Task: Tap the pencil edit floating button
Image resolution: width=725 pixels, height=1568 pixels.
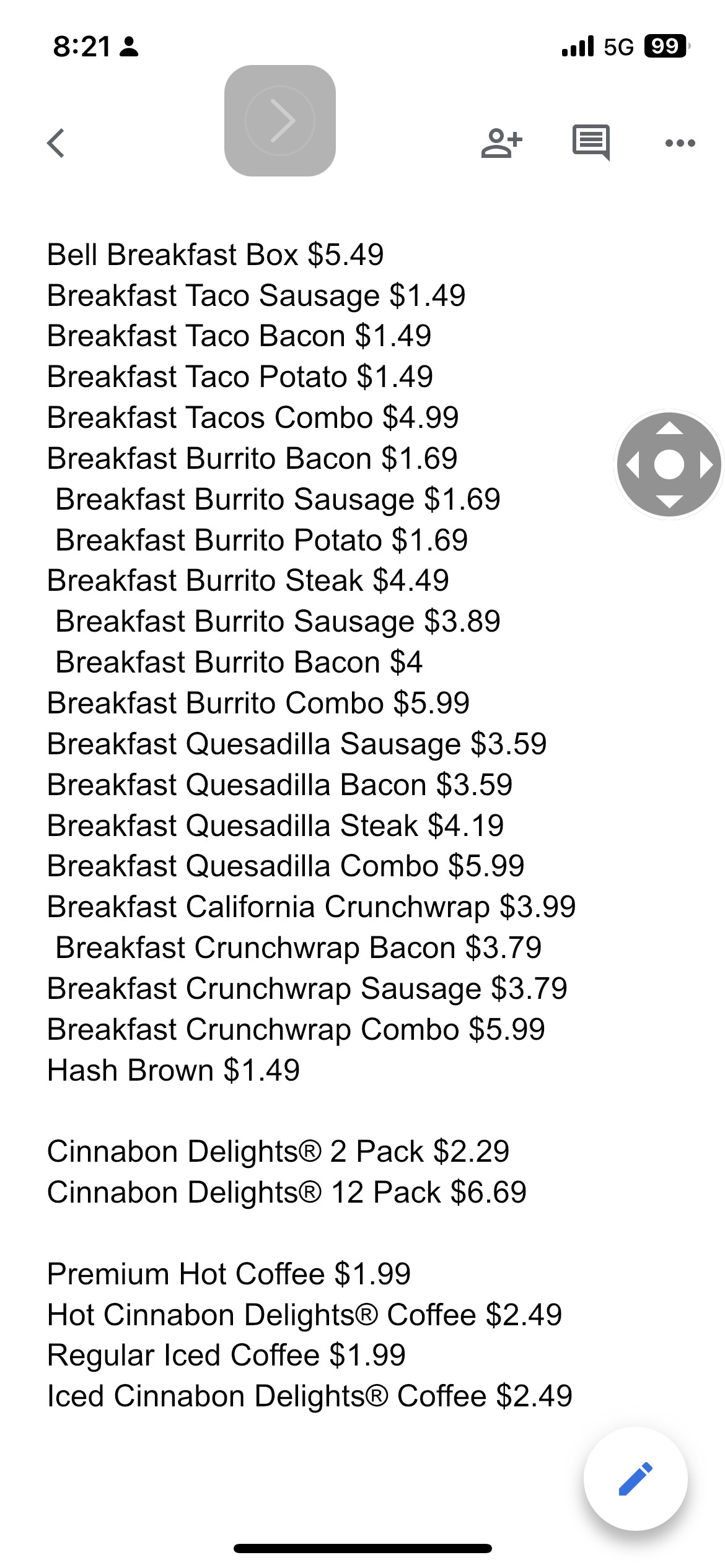Action: pyautogui.click(x=635, y=1479)
